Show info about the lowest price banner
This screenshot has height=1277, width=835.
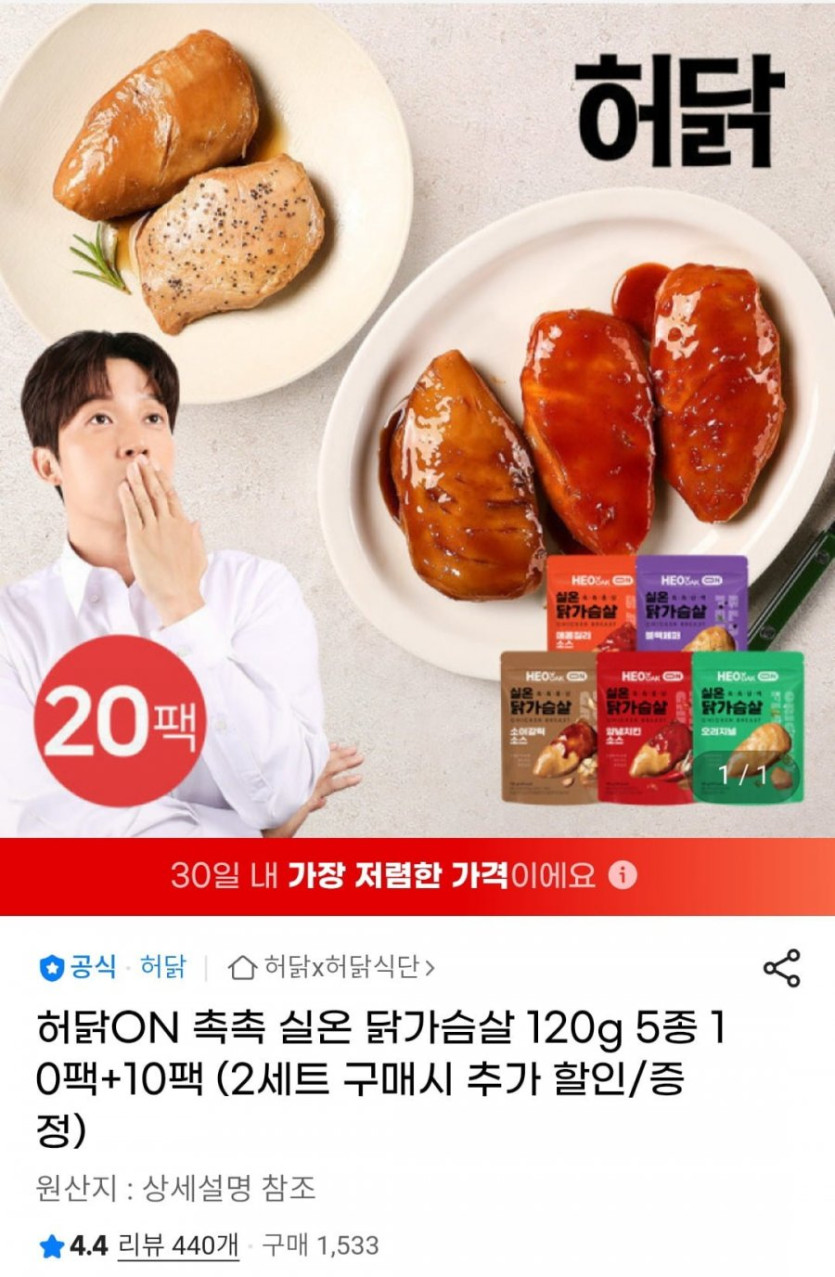click(x=622, y=876)
